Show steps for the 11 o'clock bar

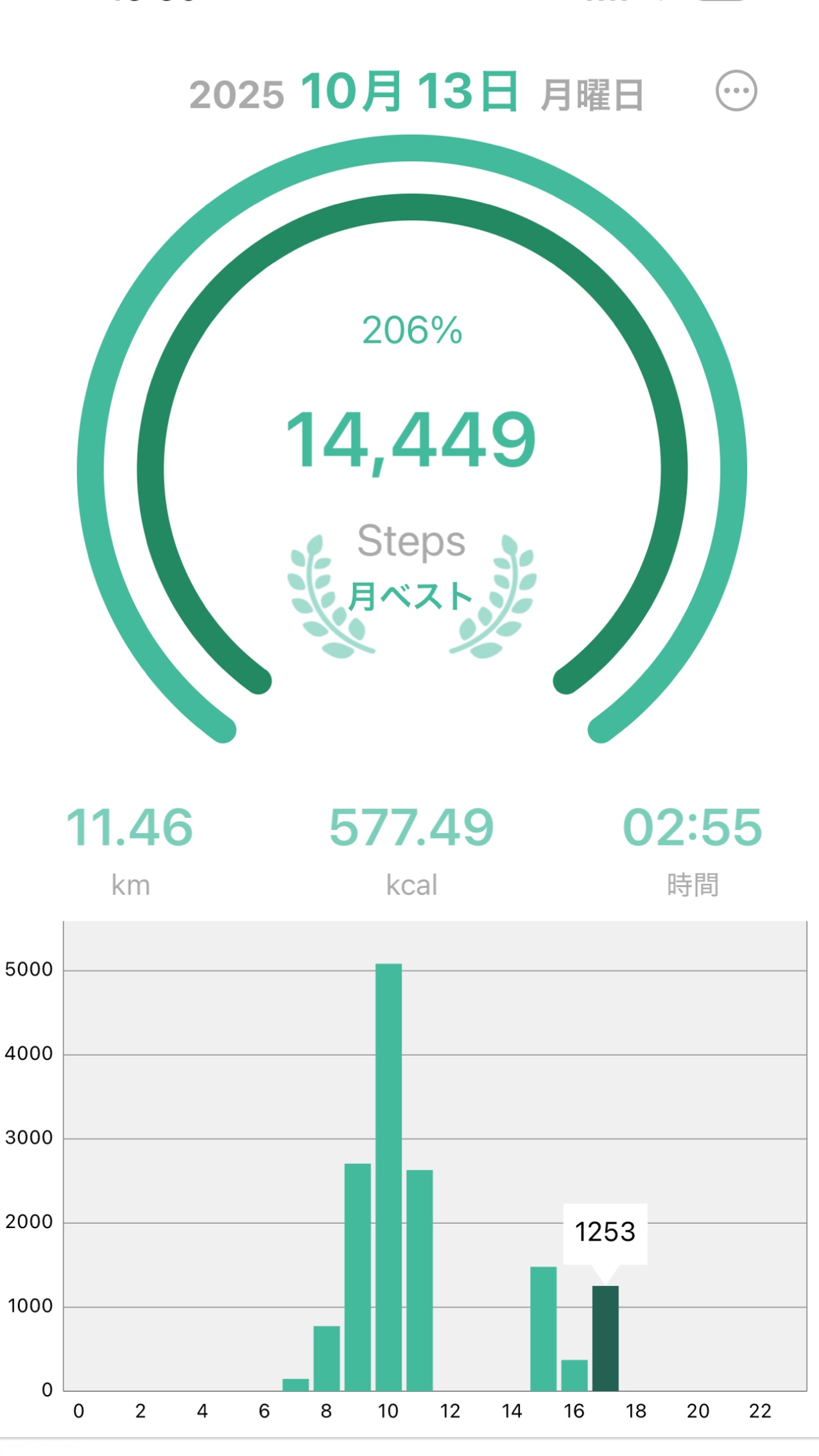419,1279
